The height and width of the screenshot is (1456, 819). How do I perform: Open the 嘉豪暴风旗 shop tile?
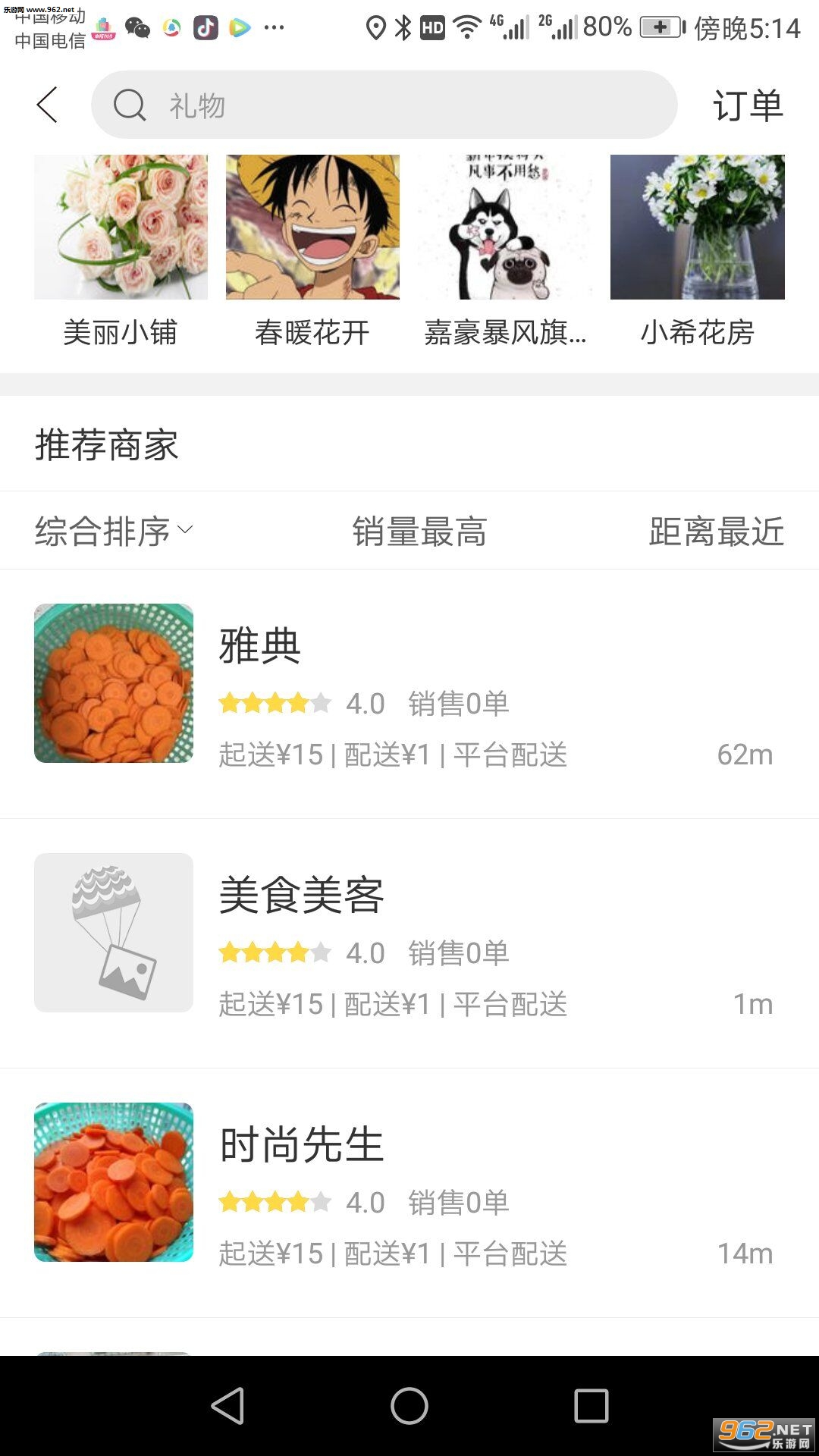[x=505, y=250]
